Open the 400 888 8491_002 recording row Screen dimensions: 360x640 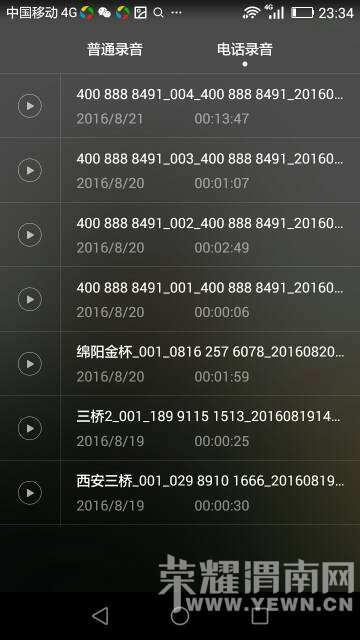[x=210, y=235]
